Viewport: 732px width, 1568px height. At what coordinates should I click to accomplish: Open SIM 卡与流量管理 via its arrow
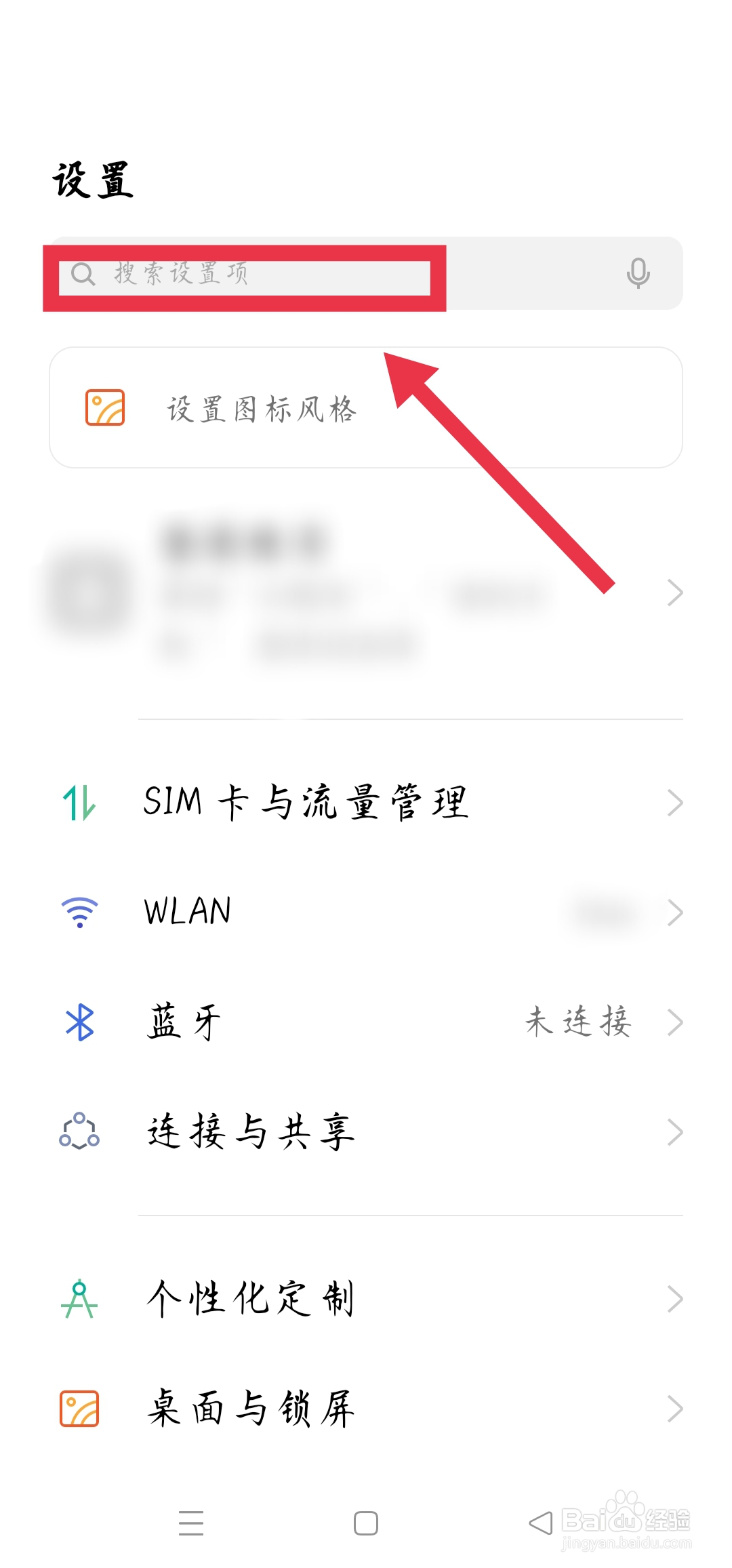(675, 803)
